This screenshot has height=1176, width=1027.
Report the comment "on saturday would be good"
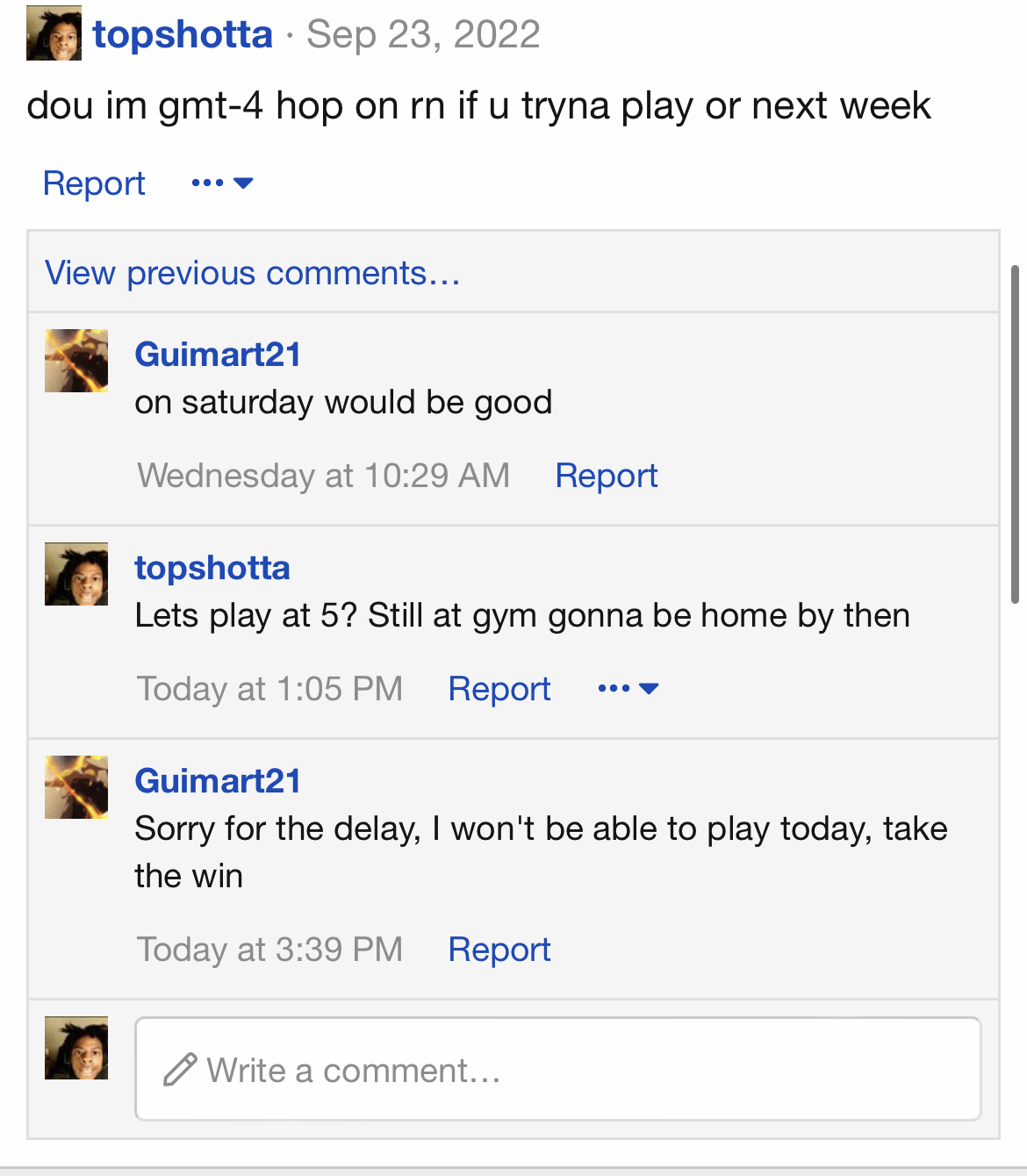607,476
